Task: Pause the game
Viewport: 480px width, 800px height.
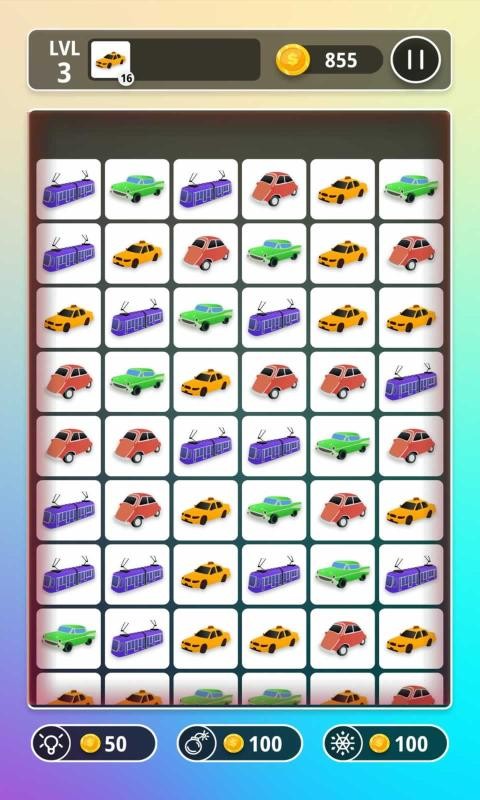Action: click(415, 60)
